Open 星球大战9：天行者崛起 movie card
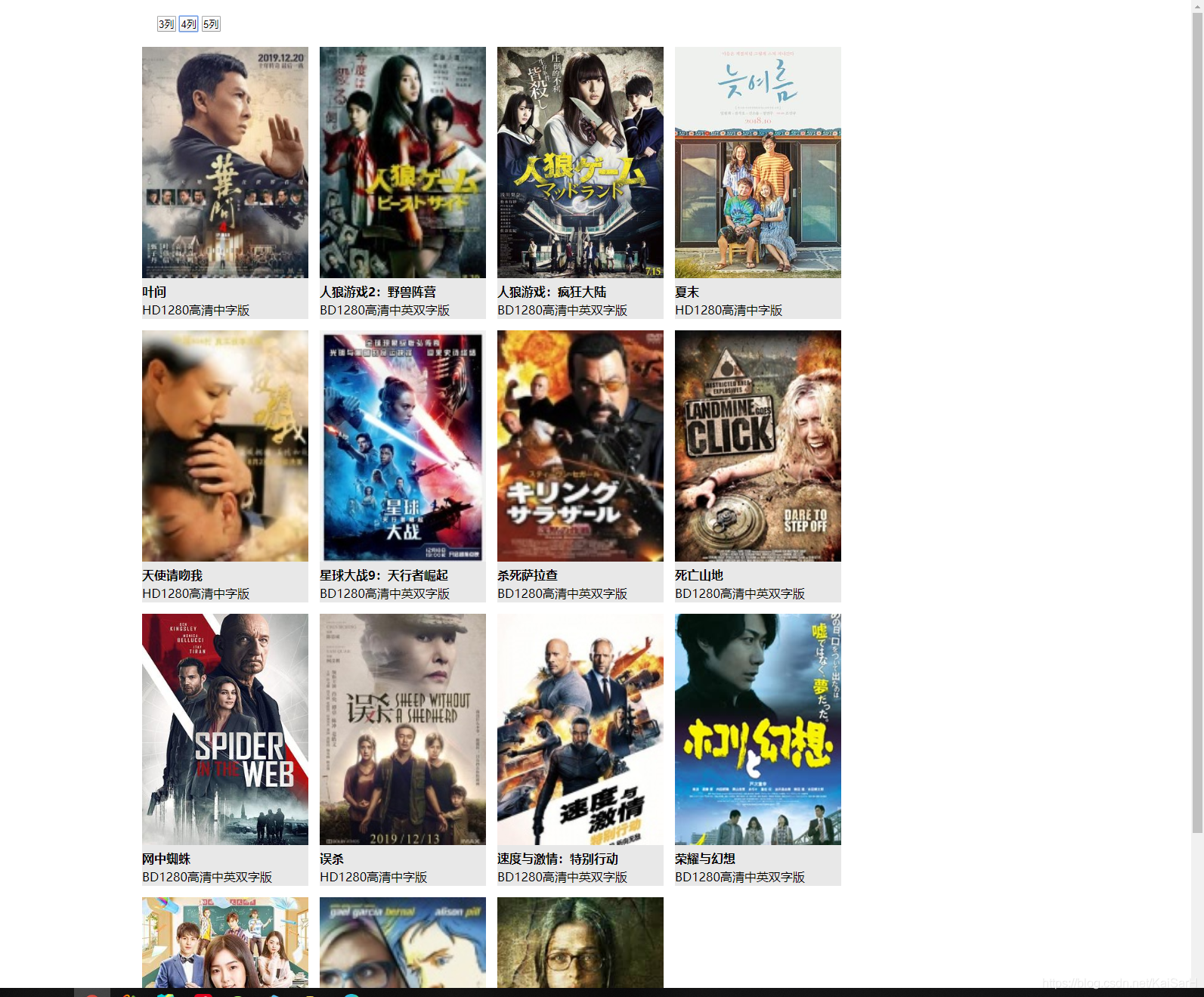Screen dimensions: 1204x997 coord(402,446)
